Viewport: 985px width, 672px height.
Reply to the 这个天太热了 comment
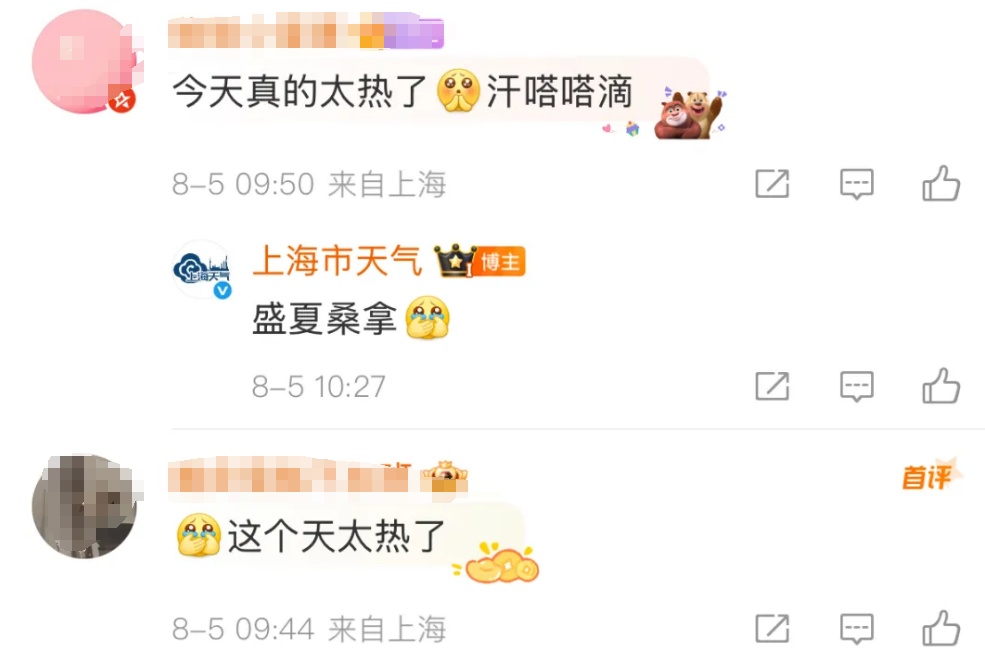pyautogui.click(x=856, y=629)
